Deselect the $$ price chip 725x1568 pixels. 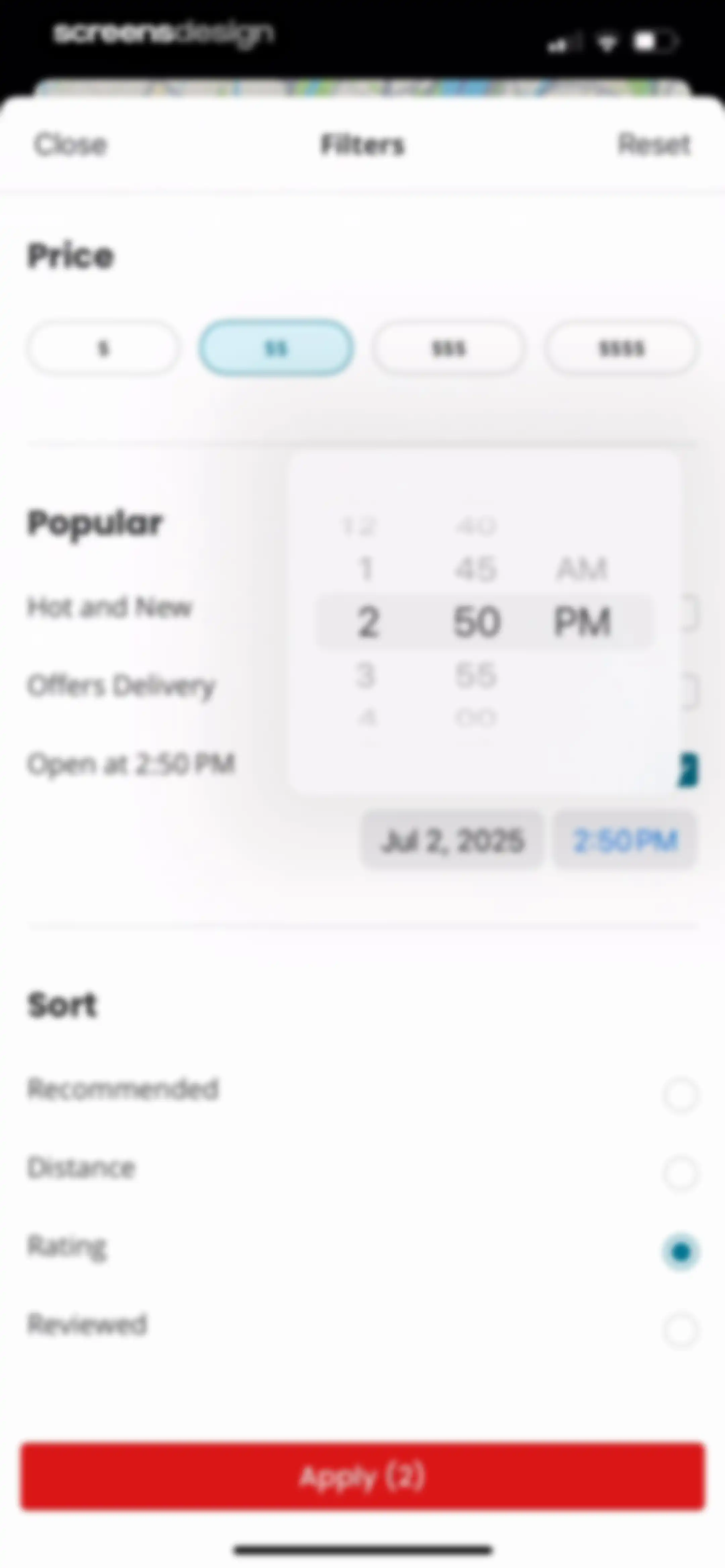(276, 348)
